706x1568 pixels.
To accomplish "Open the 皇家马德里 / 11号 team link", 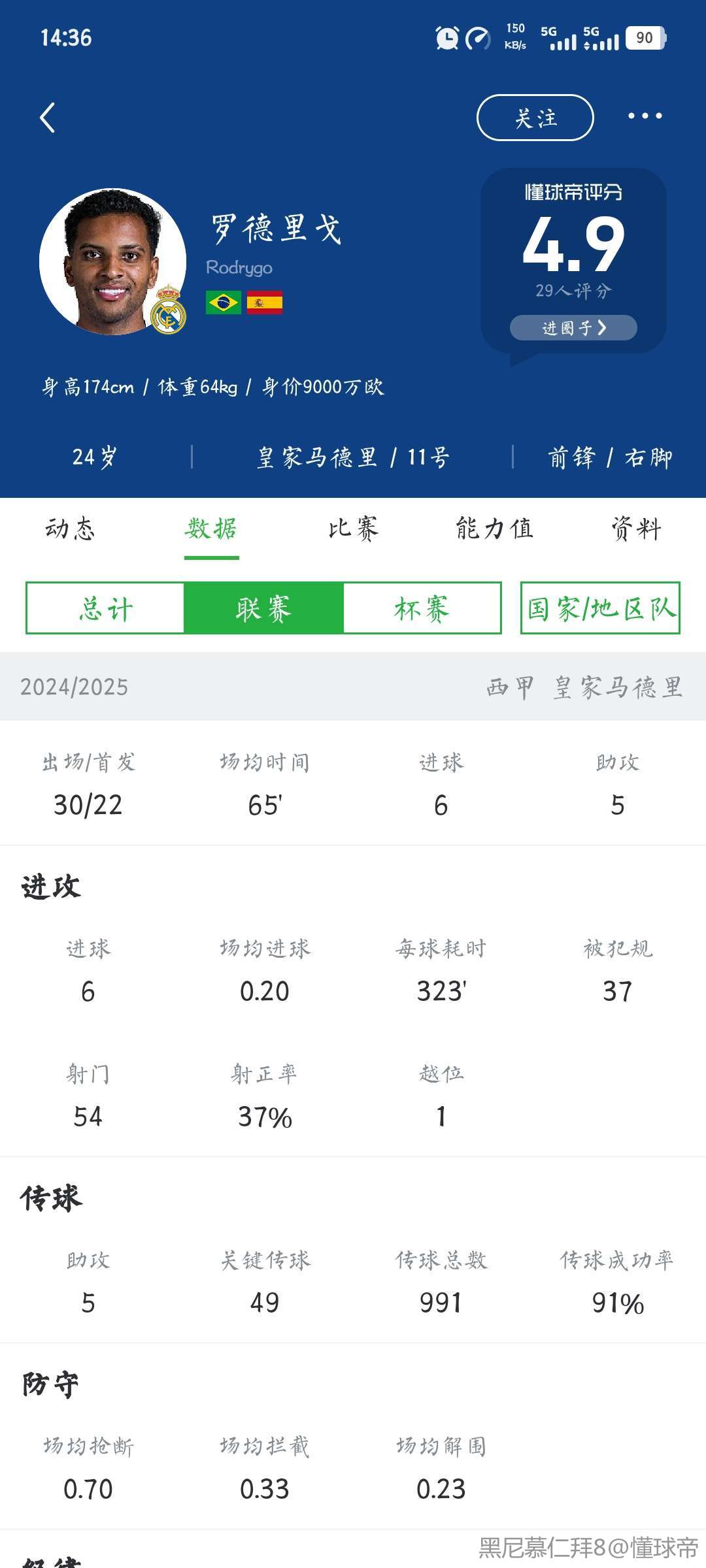I will [x=353, y=457].
